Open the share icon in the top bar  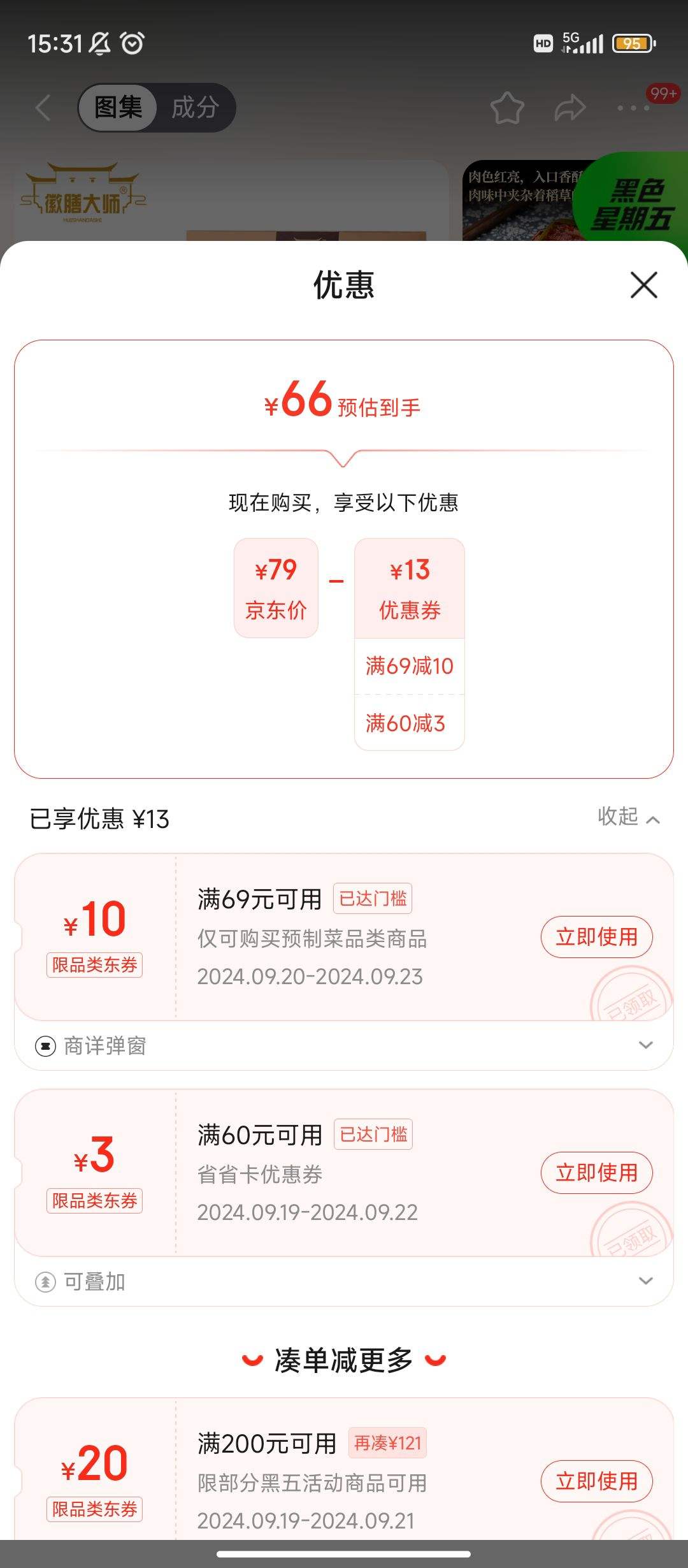coord(570,107)
